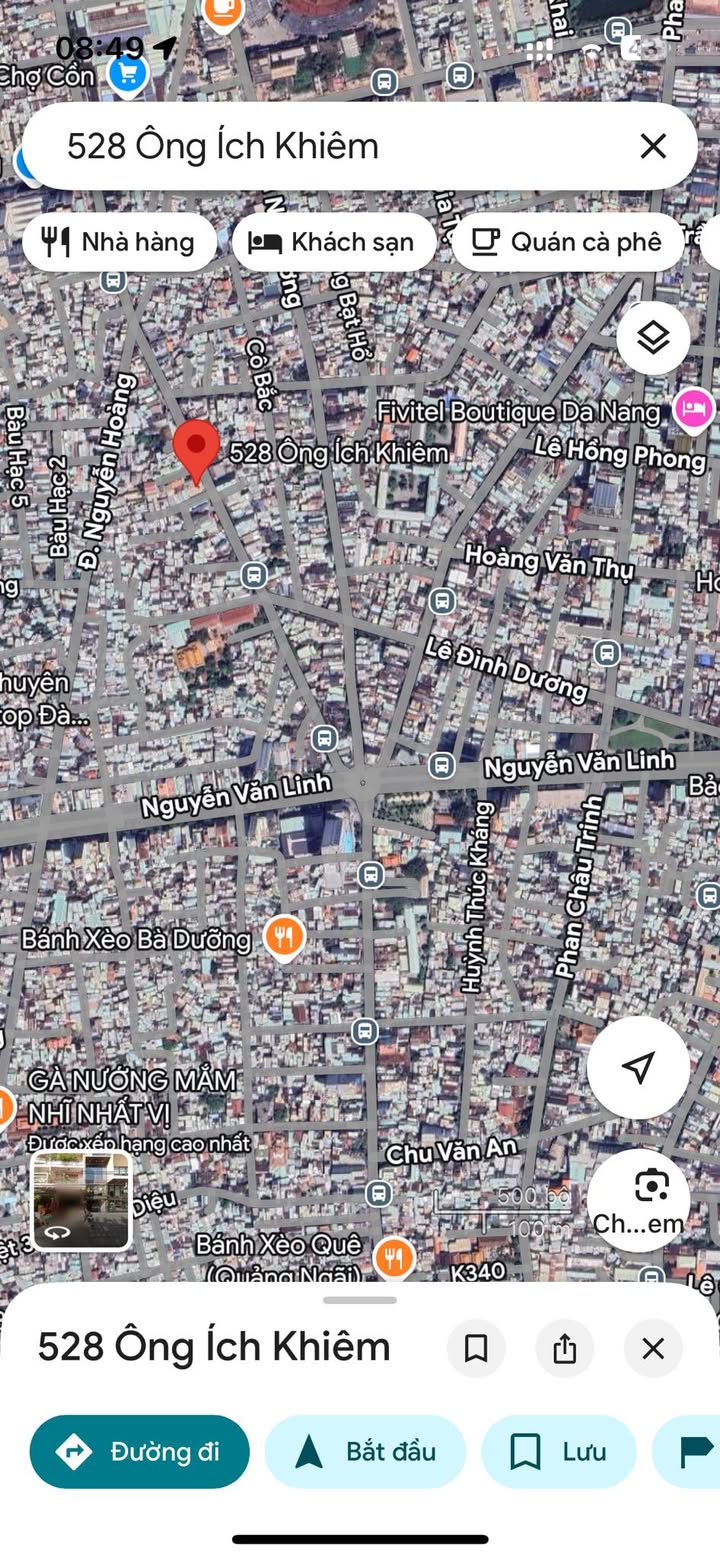Save the place using Lưu button

click(x=559, y=1452)
